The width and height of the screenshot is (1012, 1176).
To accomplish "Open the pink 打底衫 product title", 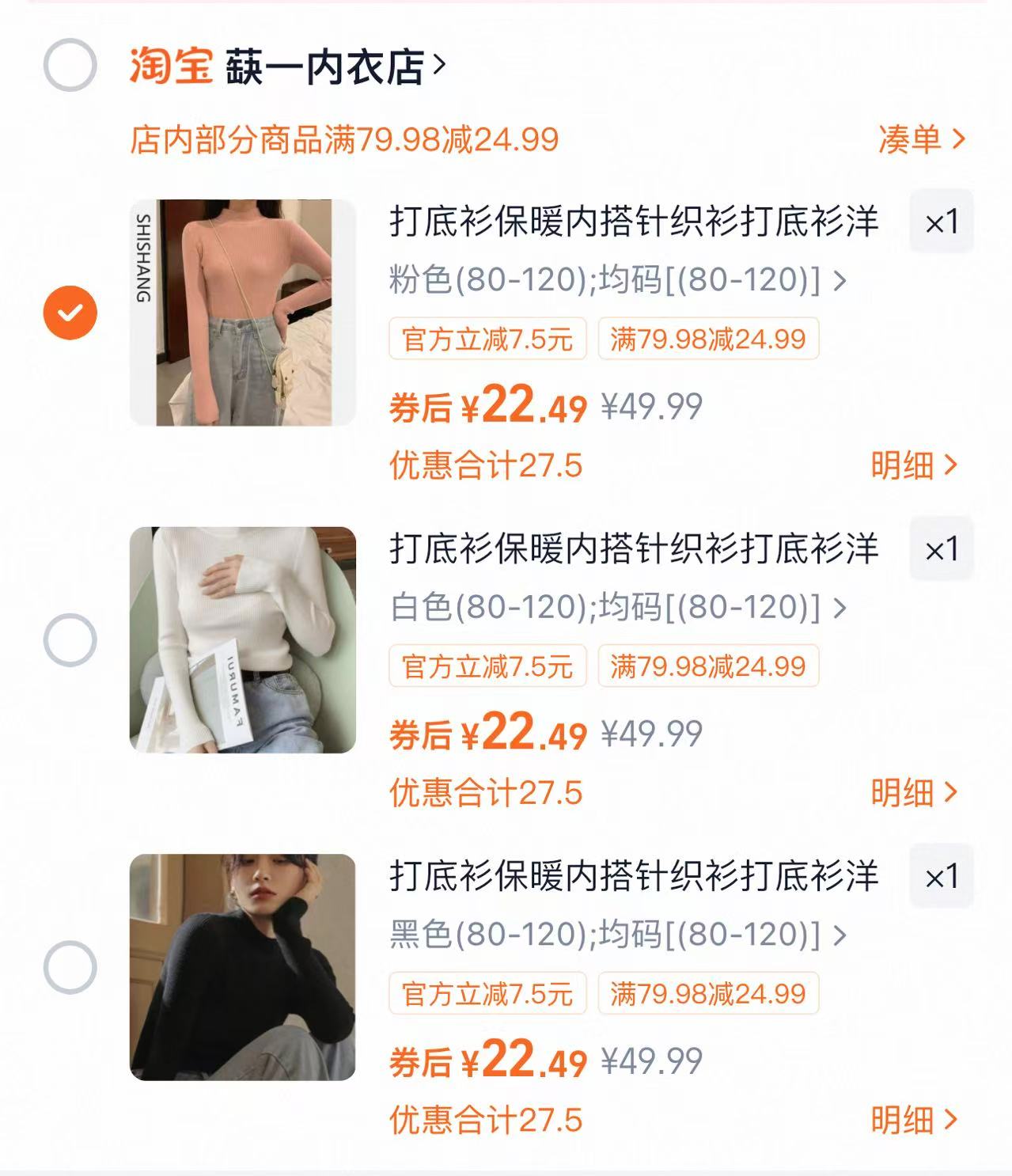I will click(633, 223).
